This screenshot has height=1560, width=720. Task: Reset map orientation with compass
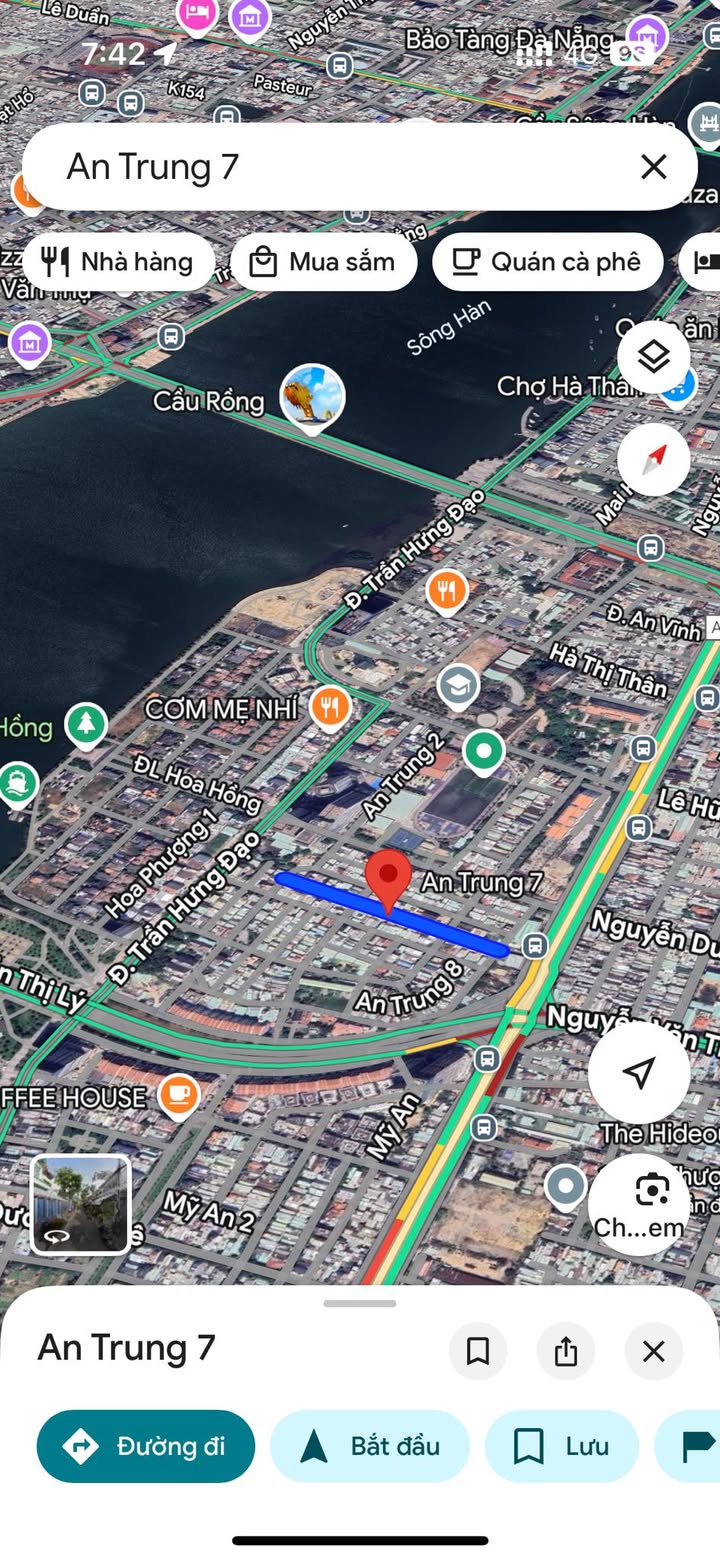(x=653, y=460)
